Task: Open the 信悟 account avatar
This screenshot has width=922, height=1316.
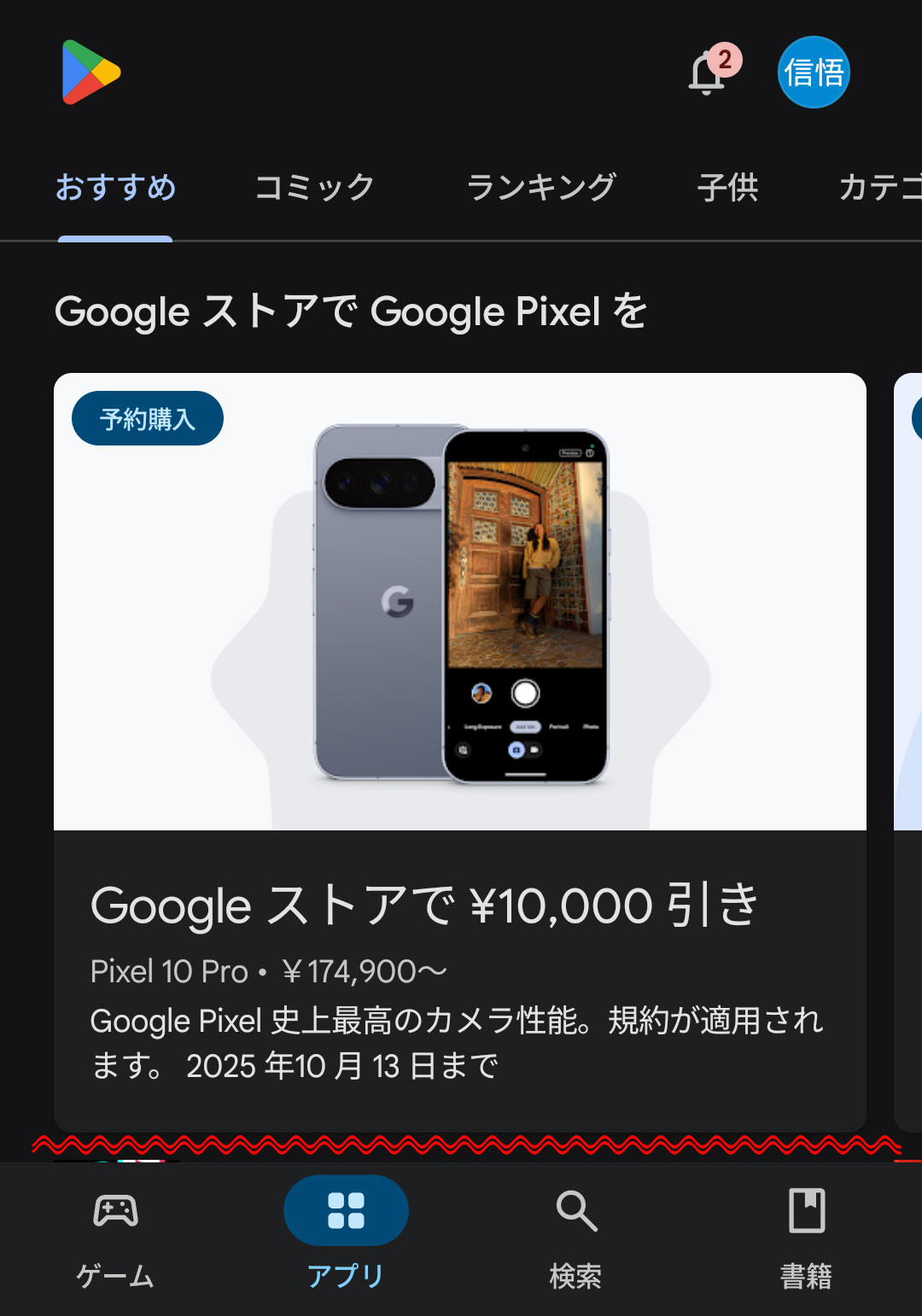Action: (x=814, y=73)
